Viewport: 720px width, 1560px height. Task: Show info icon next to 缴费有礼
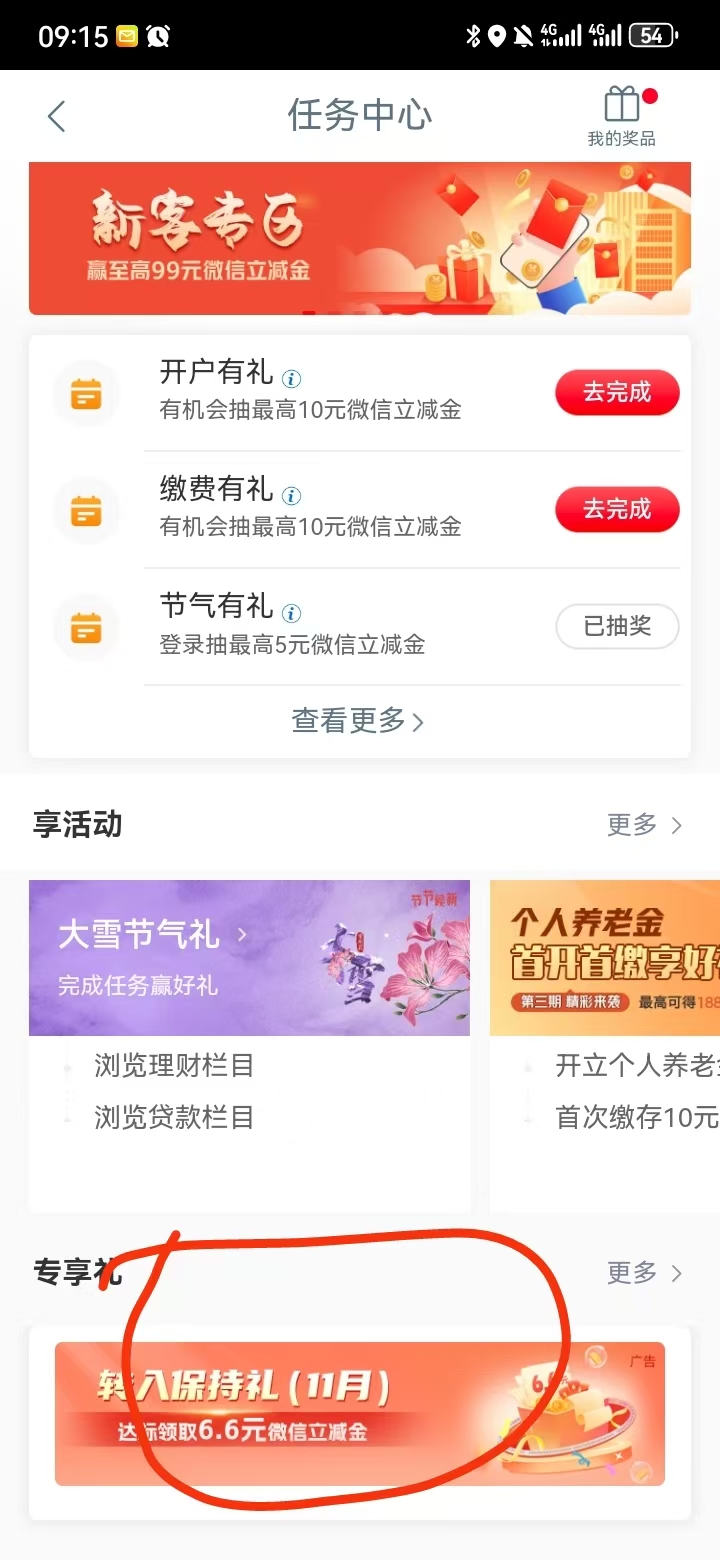coord(291,495)
